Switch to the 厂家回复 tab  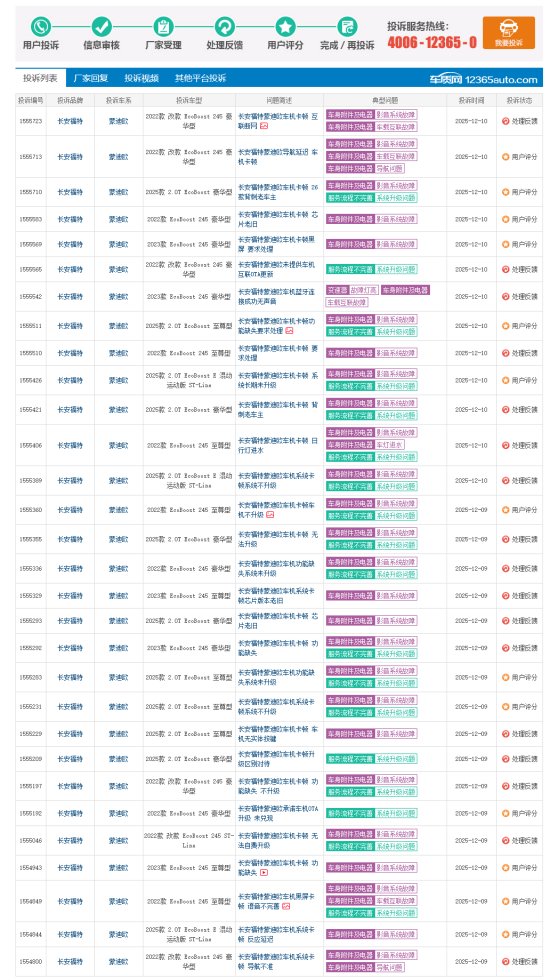coord(91,78)
